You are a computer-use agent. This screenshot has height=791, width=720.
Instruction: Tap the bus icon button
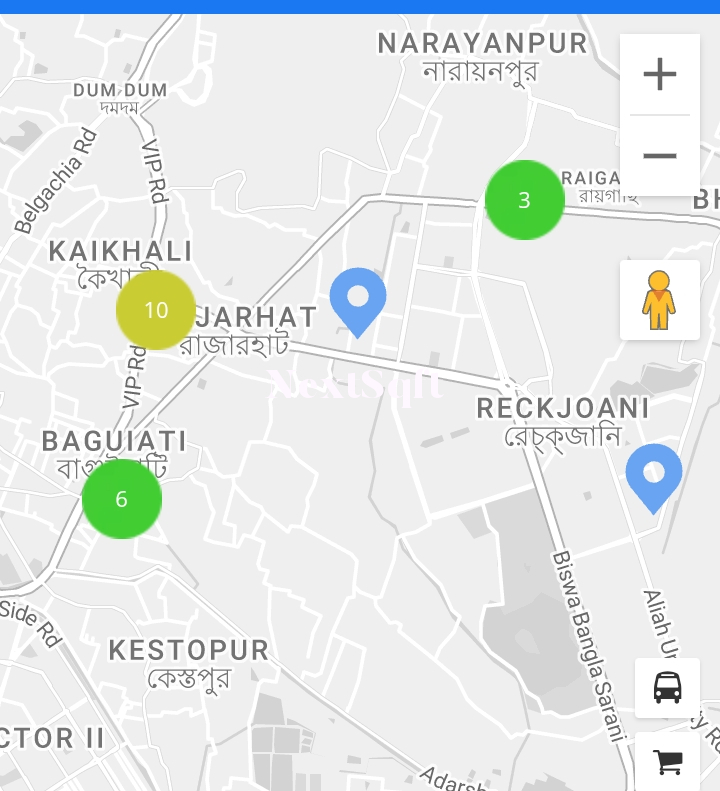click(667, 687)
